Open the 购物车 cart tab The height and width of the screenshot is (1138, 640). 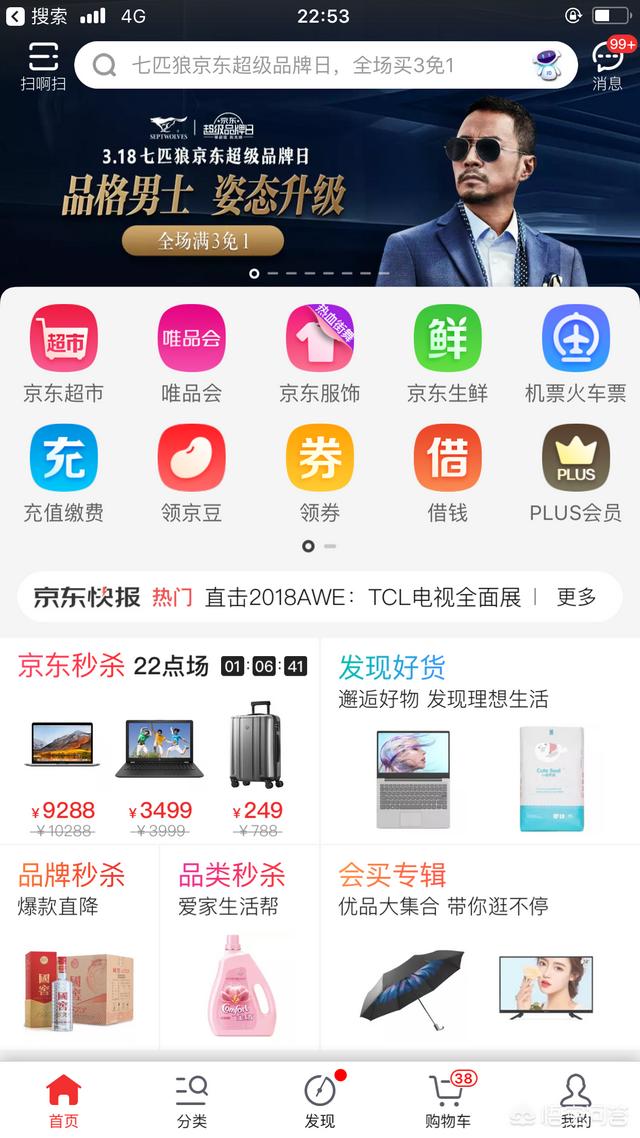click(447, 1100)
